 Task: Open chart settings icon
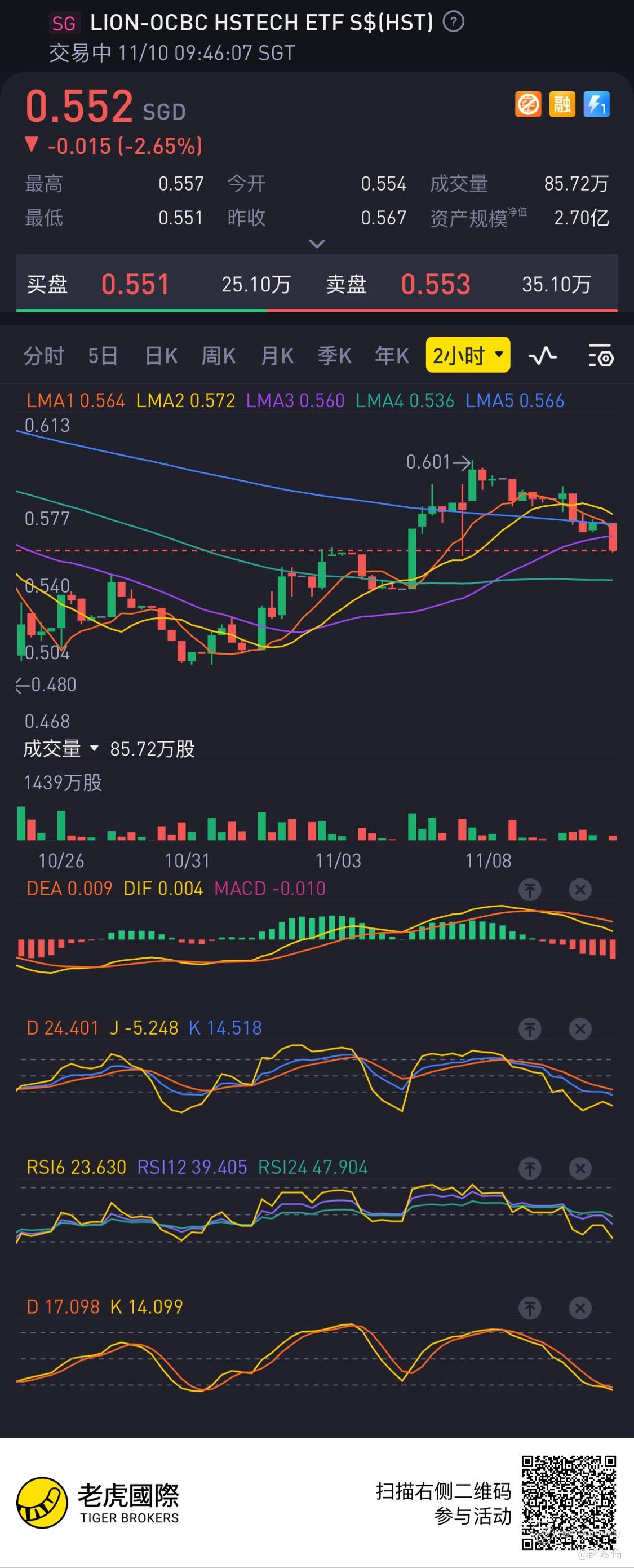pos(601,355)
